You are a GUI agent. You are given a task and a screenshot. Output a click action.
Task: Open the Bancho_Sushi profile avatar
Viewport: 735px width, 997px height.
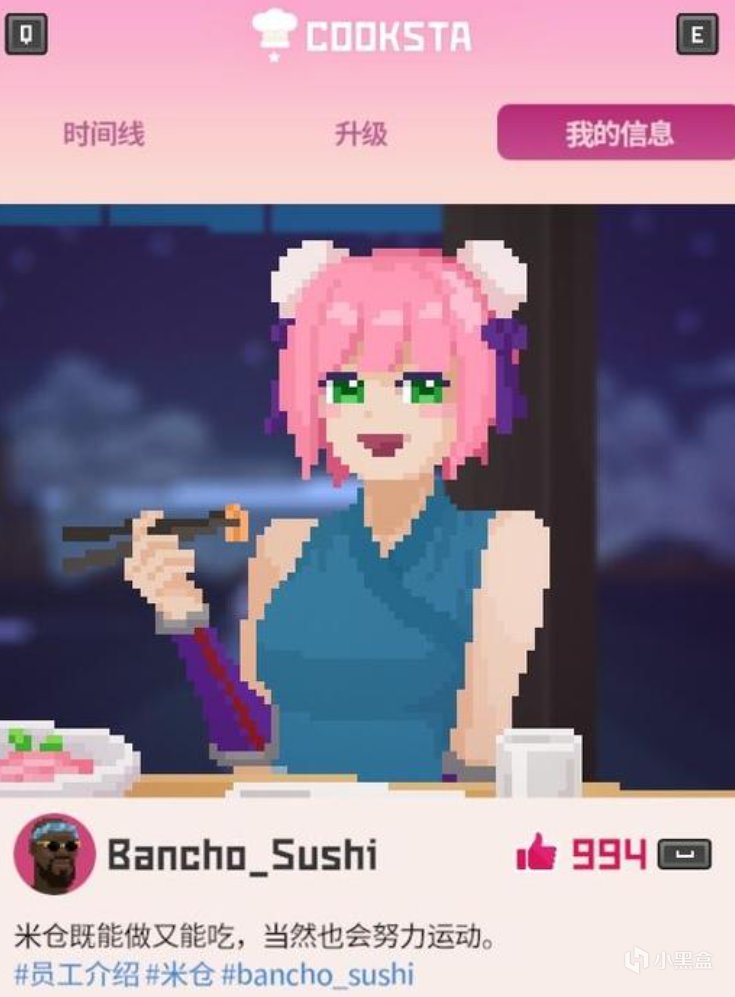(x=54, y=853)
